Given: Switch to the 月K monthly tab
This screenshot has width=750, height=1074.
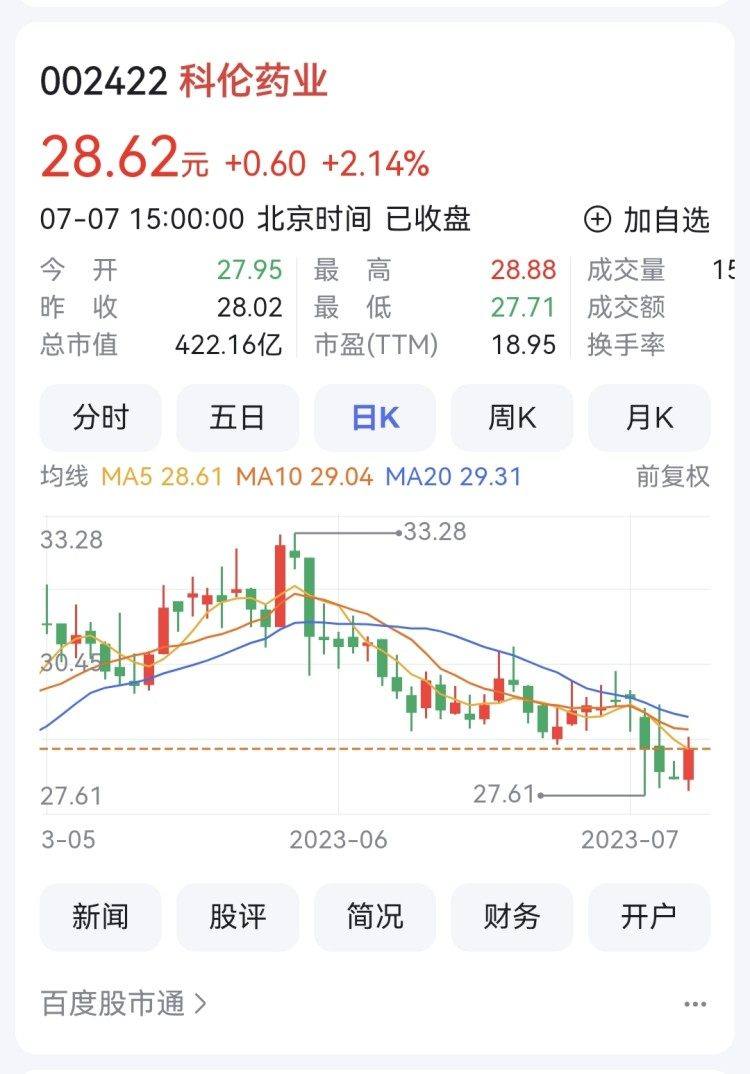Looking at the screenshot, I should pyautogui.click(x=649, y=418).
